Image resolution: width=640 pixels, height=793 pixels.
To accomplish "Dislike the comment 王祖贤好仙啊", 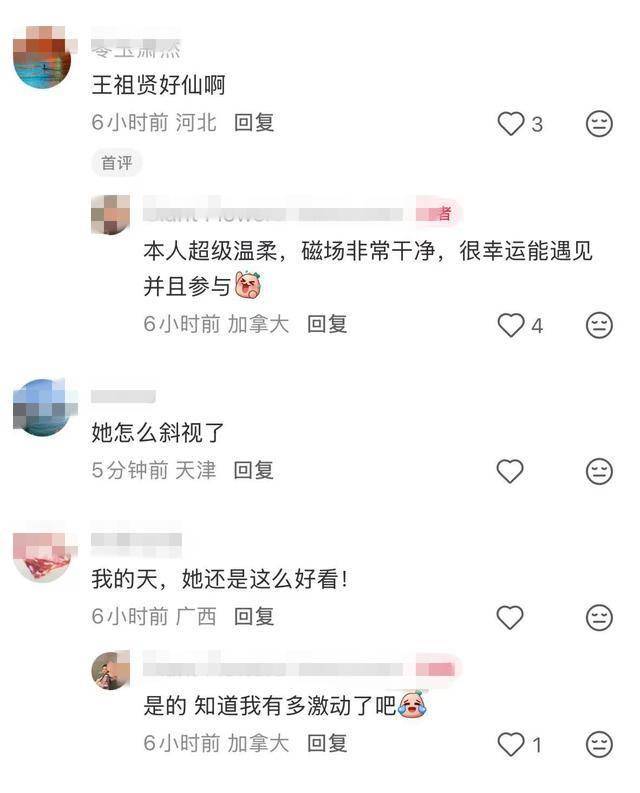I will (x=599, y=124).
